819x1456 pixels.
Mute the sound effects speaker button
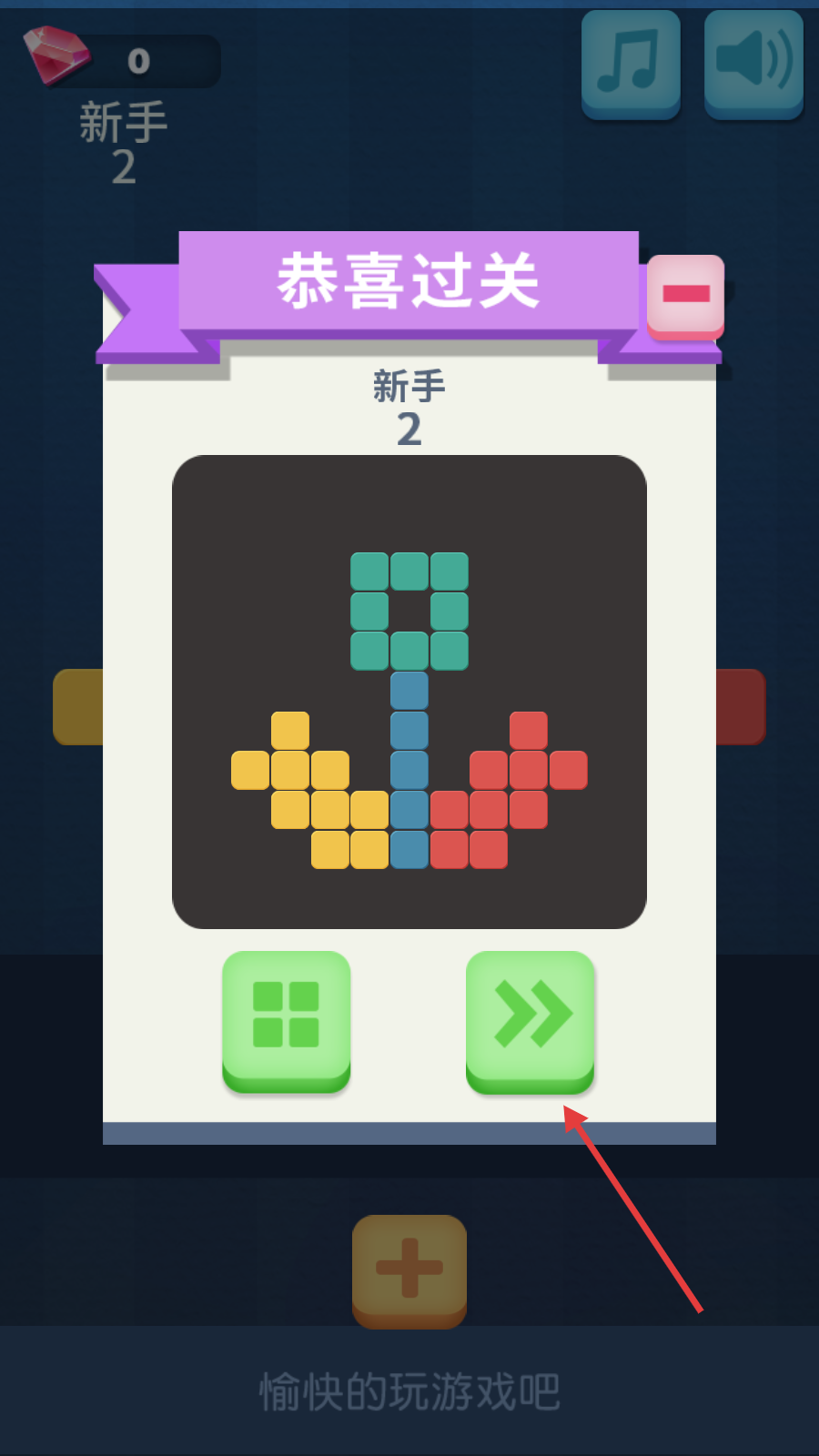pos(753,64)
